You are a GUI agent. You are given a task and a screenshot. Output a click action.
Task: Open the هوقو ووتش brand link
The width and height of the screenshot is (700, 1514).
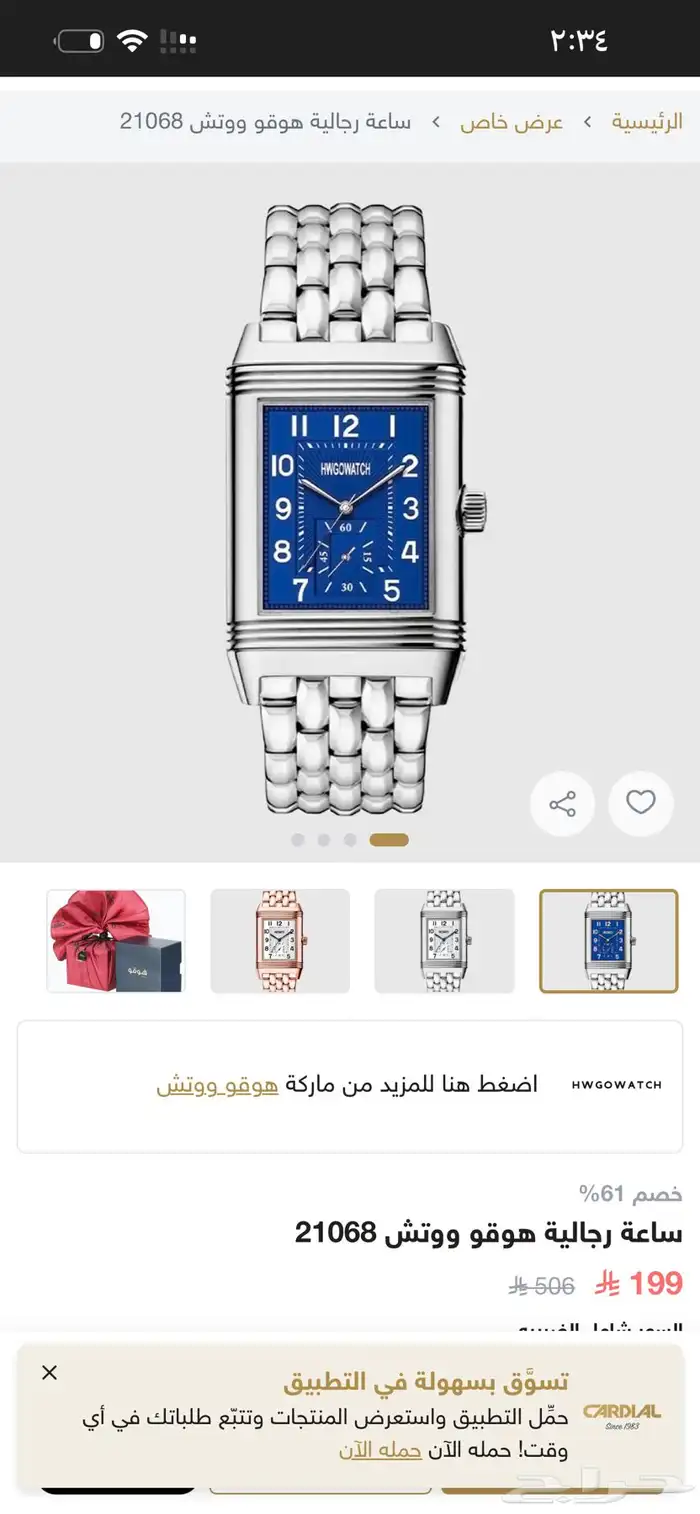pyautogui.click(x=217, y=1085)
